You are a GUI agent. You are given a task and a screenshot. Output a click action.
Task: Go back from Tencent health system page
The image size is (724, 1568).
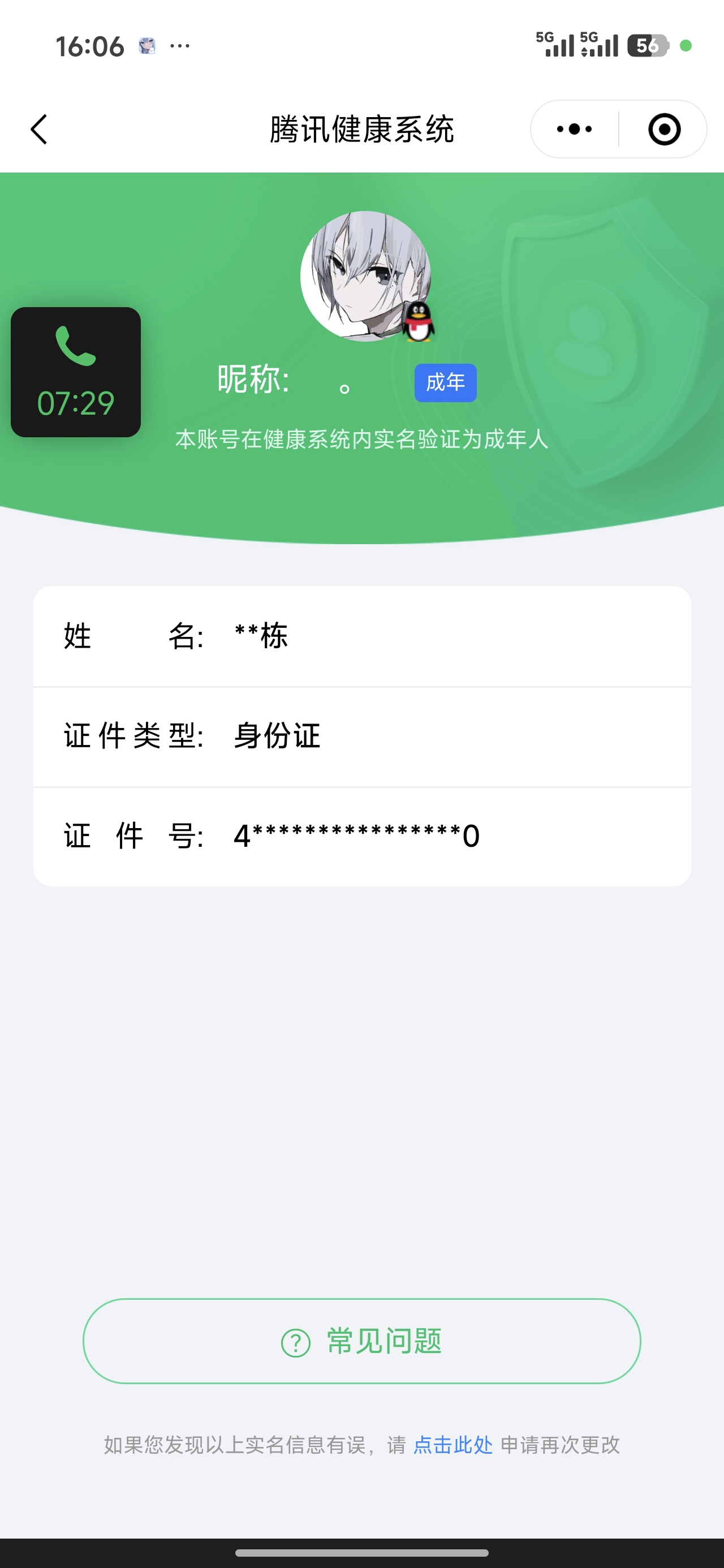39,129
